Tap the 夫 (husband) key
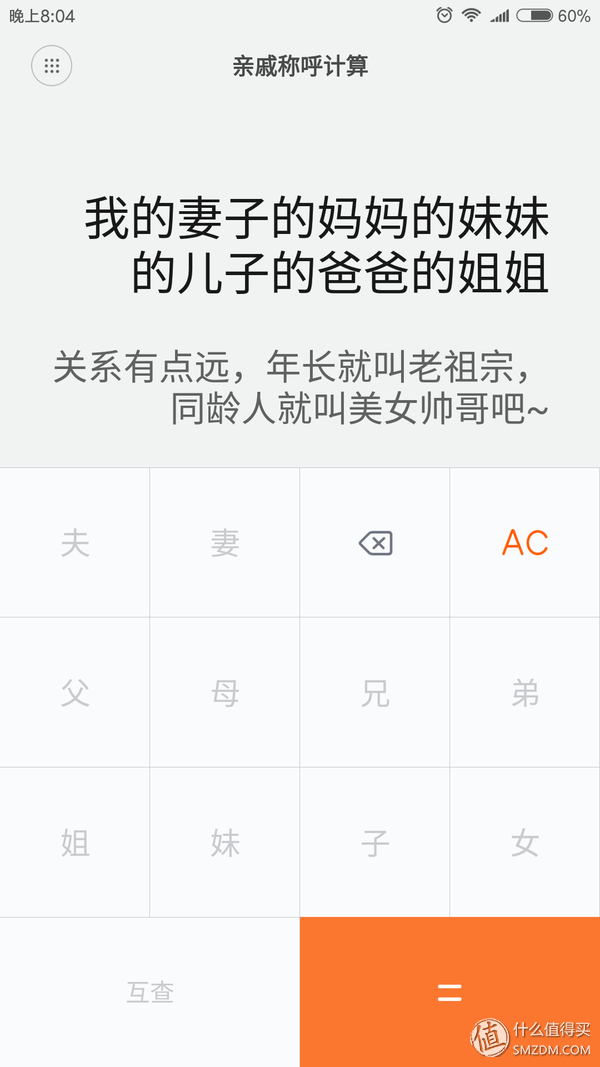600x1067 pixels. [75, 543]
